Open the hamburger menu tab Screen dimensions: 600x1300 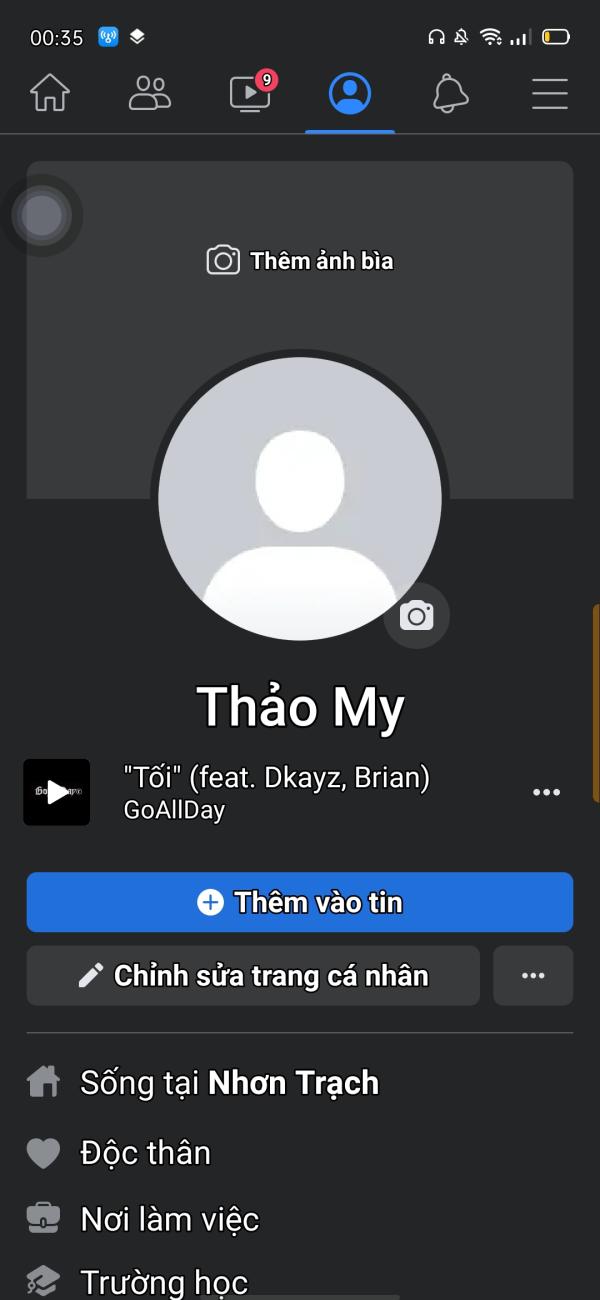549,94
